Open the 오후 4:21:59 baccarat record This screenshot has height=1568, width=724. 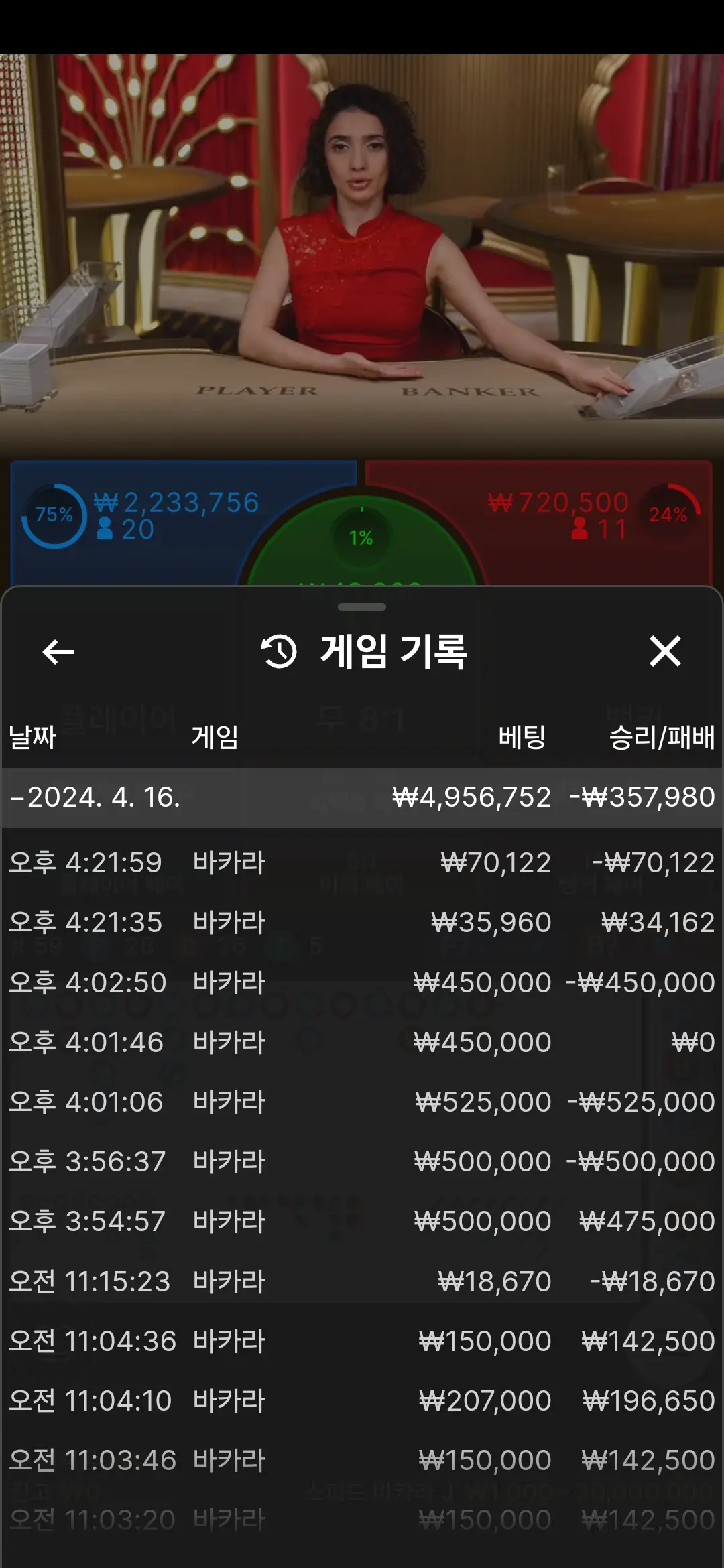click(362, 862)
